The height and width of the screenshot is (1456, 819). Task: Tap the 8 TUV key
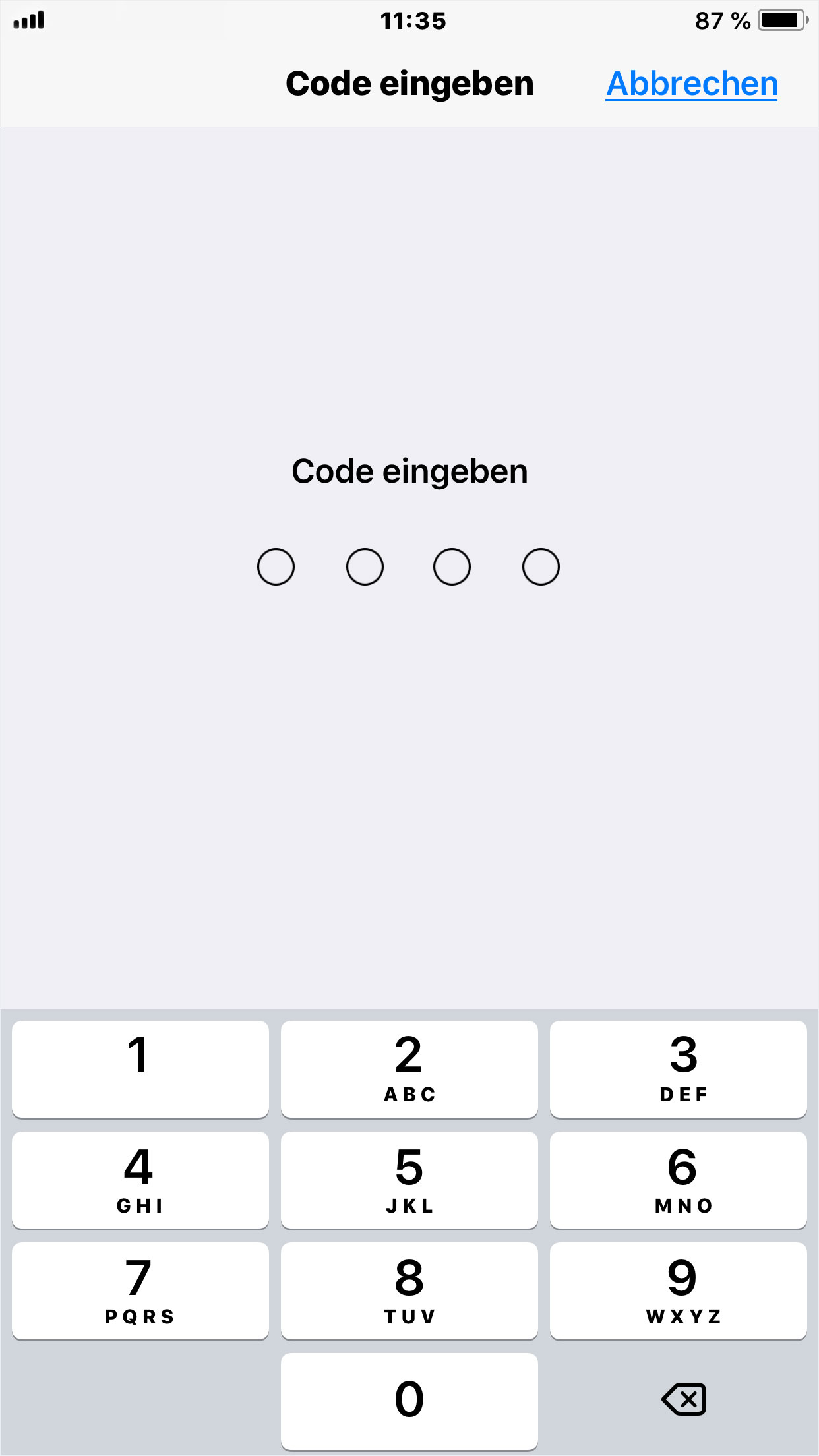click(x=409, y=1291)
